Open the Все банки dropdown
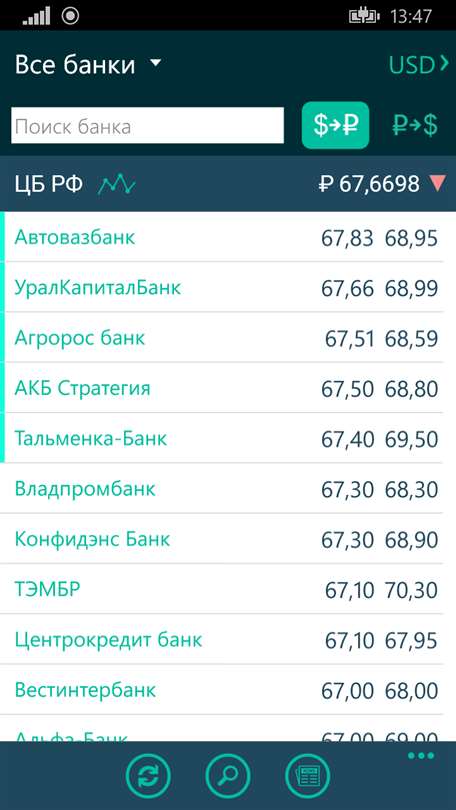Viewport: 456px width, 810px height. (x=88, y=65)
